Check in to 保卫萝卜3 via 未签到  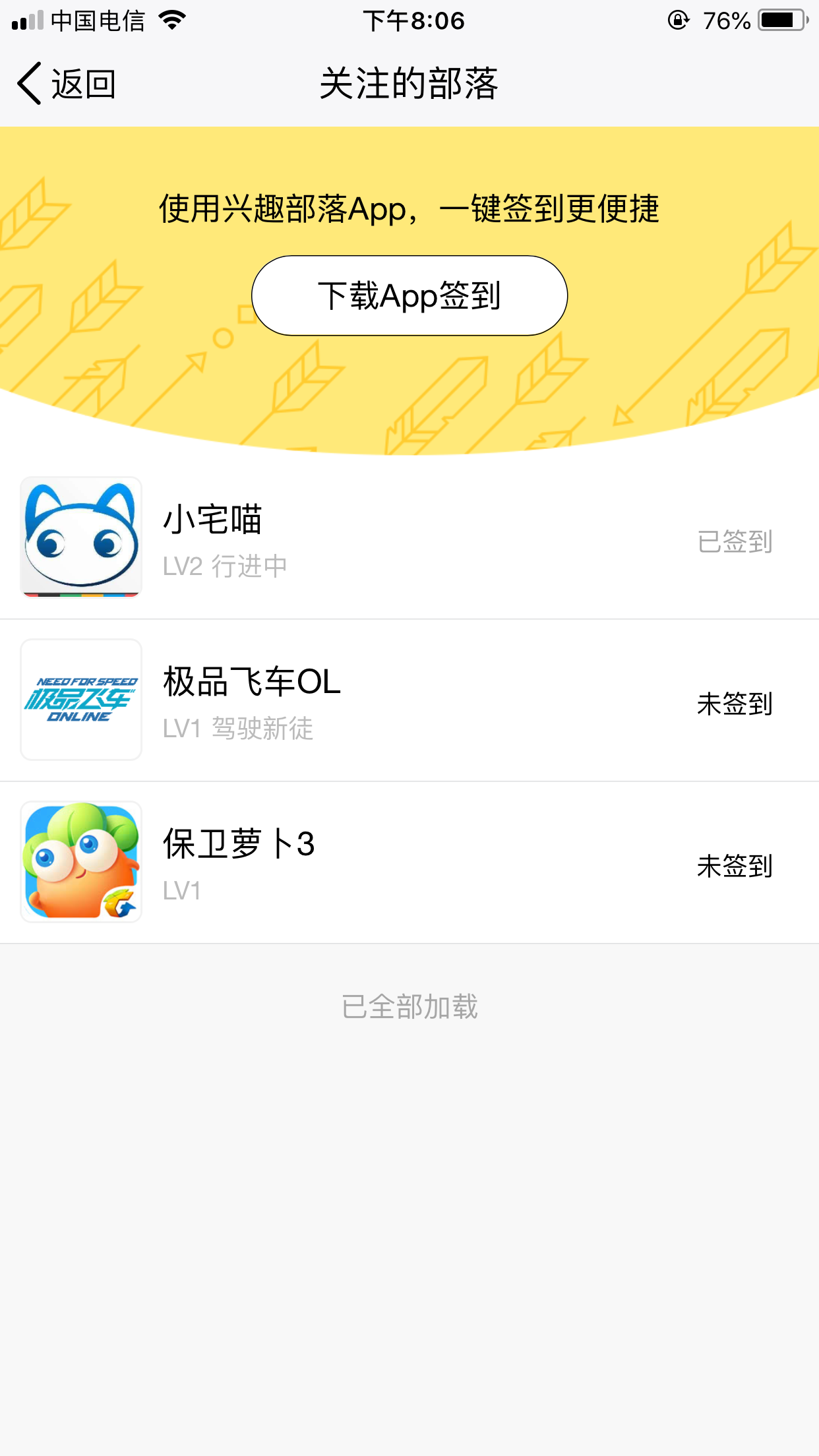[x=734, y=866]
